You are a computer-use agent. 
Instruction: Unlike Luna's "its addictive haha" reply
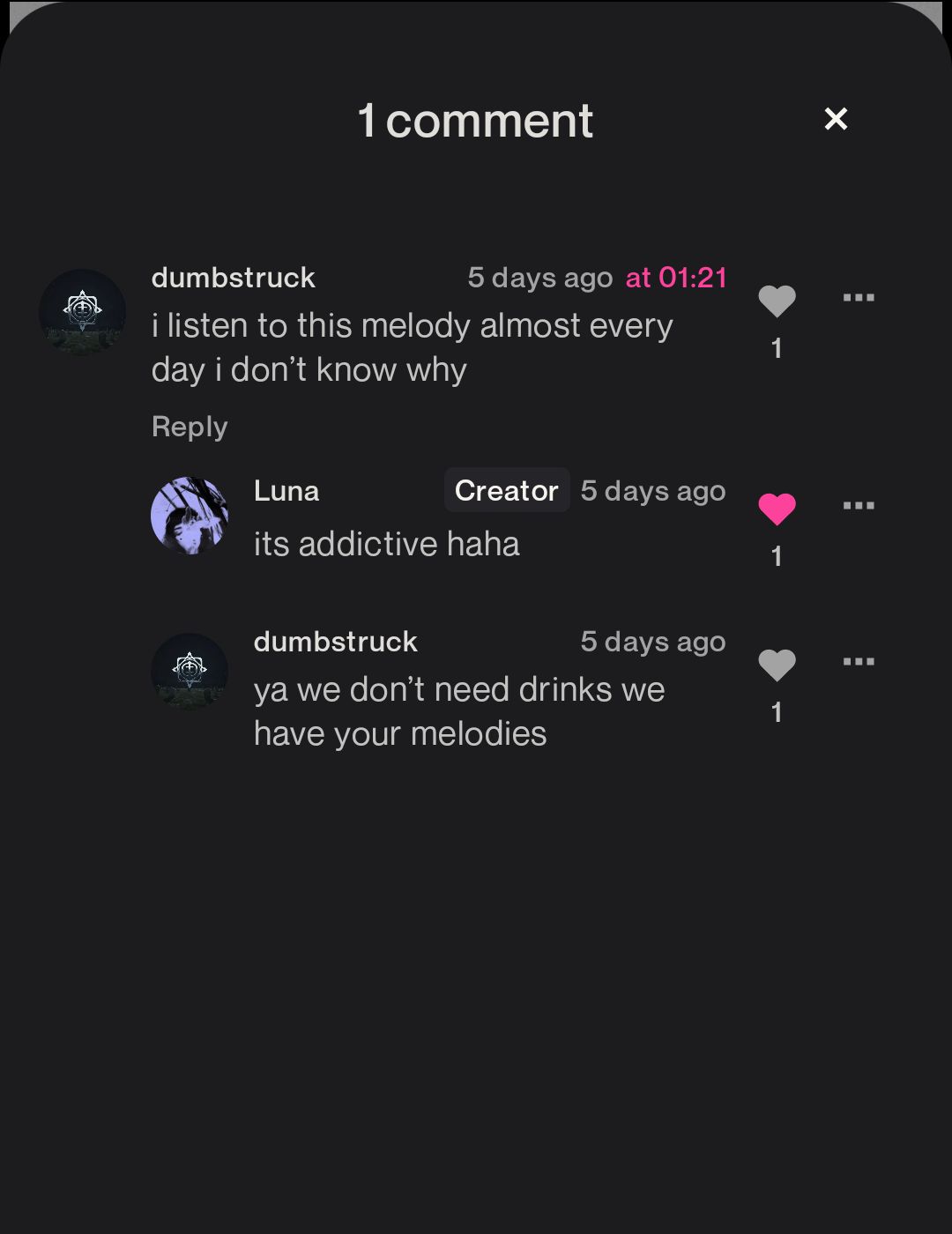777,509
